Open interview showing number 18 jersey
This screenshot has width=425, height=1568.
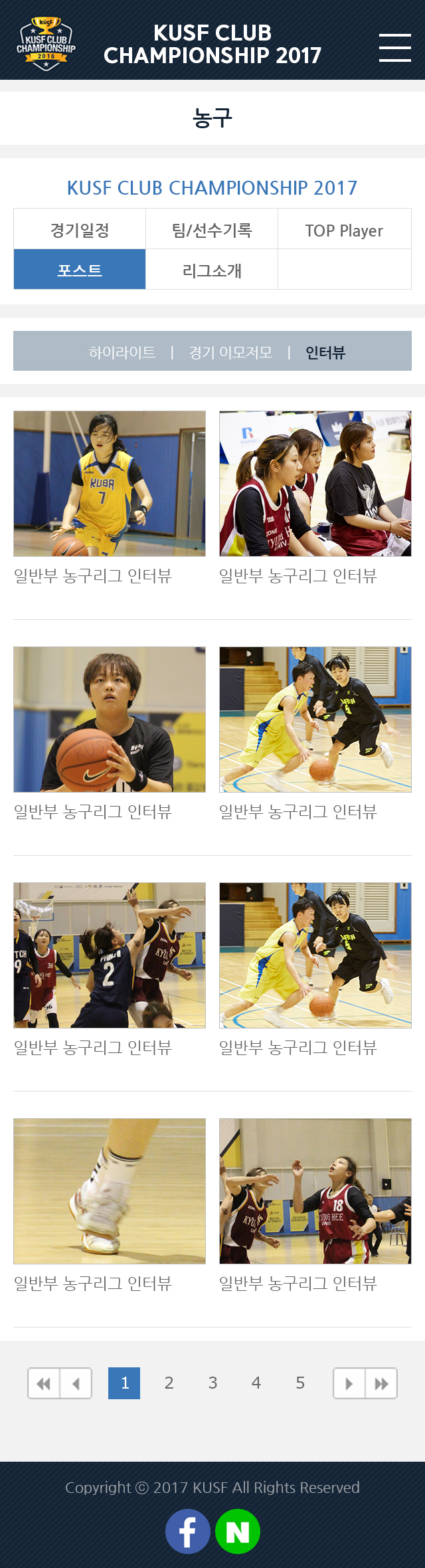point(315,1191)
